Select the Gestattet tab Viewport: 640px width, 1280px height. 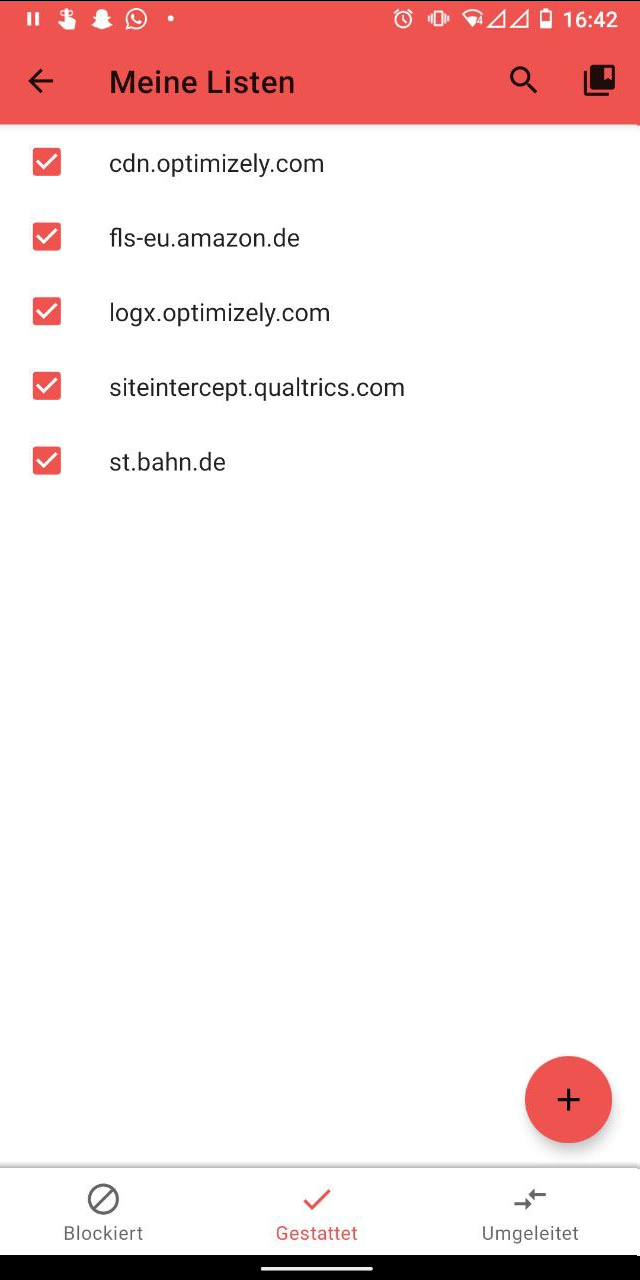317,1212
